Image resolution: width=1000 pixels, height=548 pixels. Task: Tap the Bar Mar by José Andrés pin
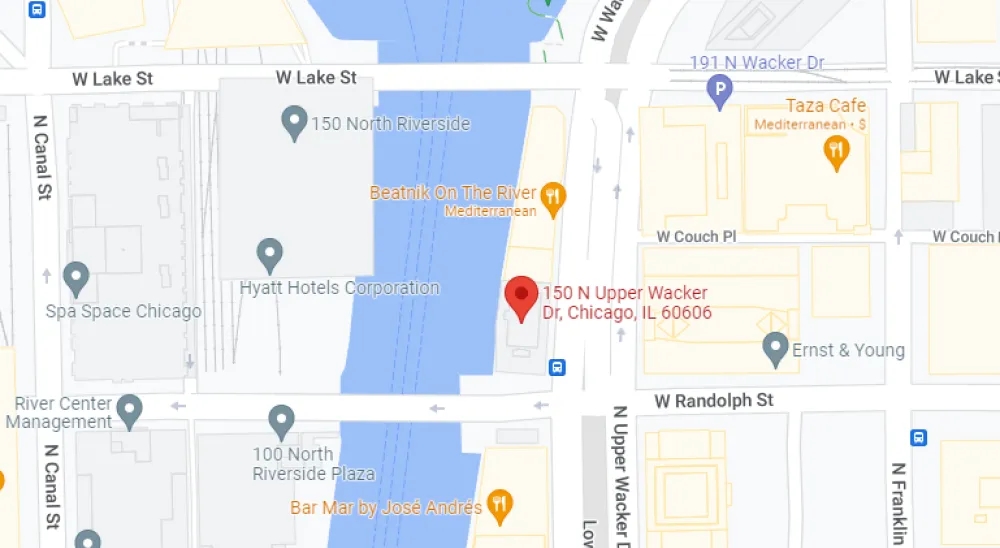500,505
